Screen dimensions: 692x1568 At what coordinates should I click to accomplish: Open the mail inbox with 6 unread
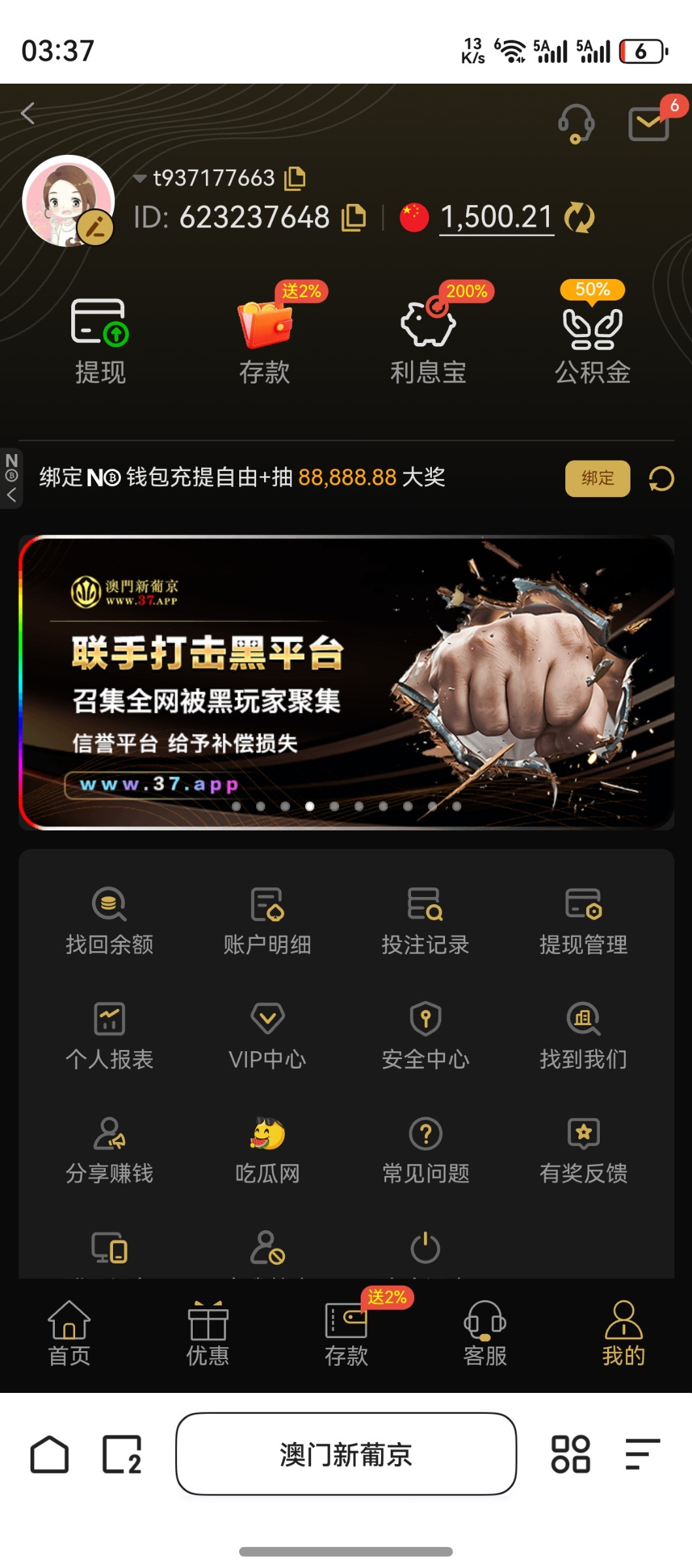tap(649, 123)
